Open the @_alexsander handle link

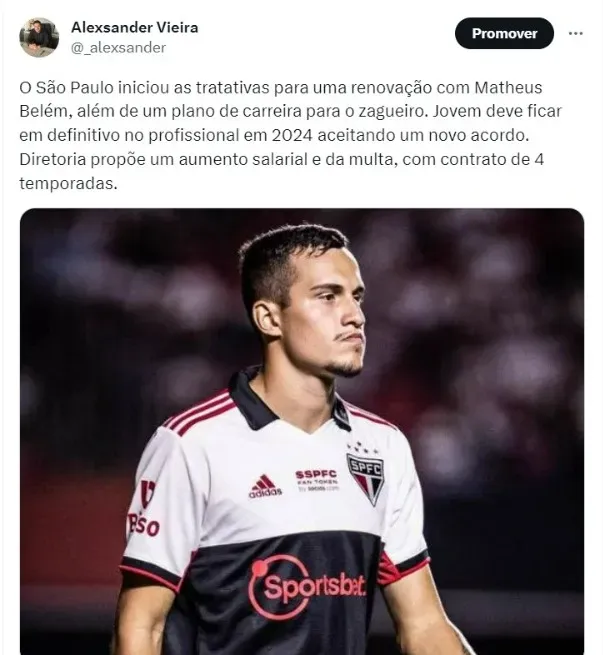[x=118, y=47]
